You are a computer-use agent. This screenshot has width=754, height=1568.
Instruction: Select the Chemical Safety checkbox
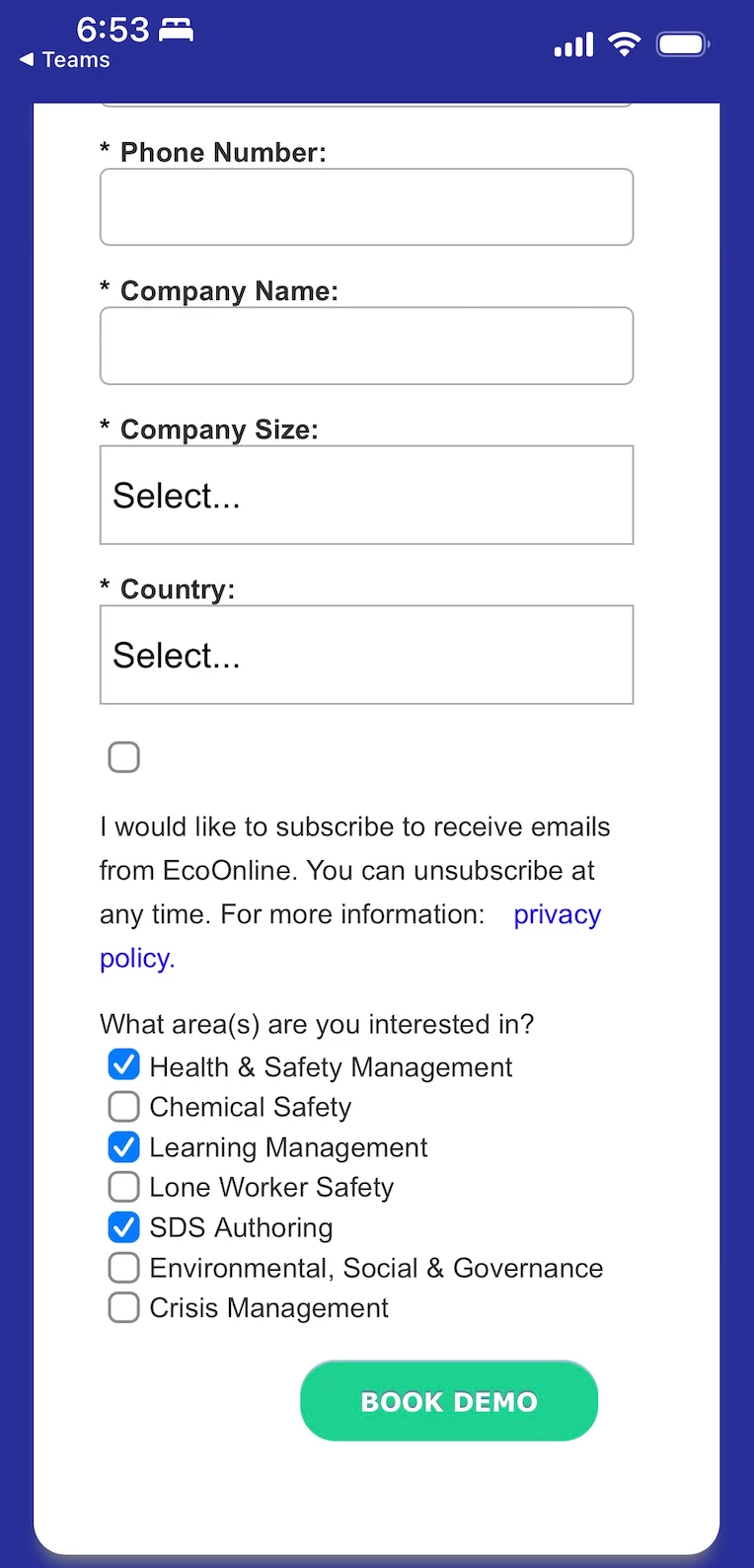click(x=123, y=1106)
